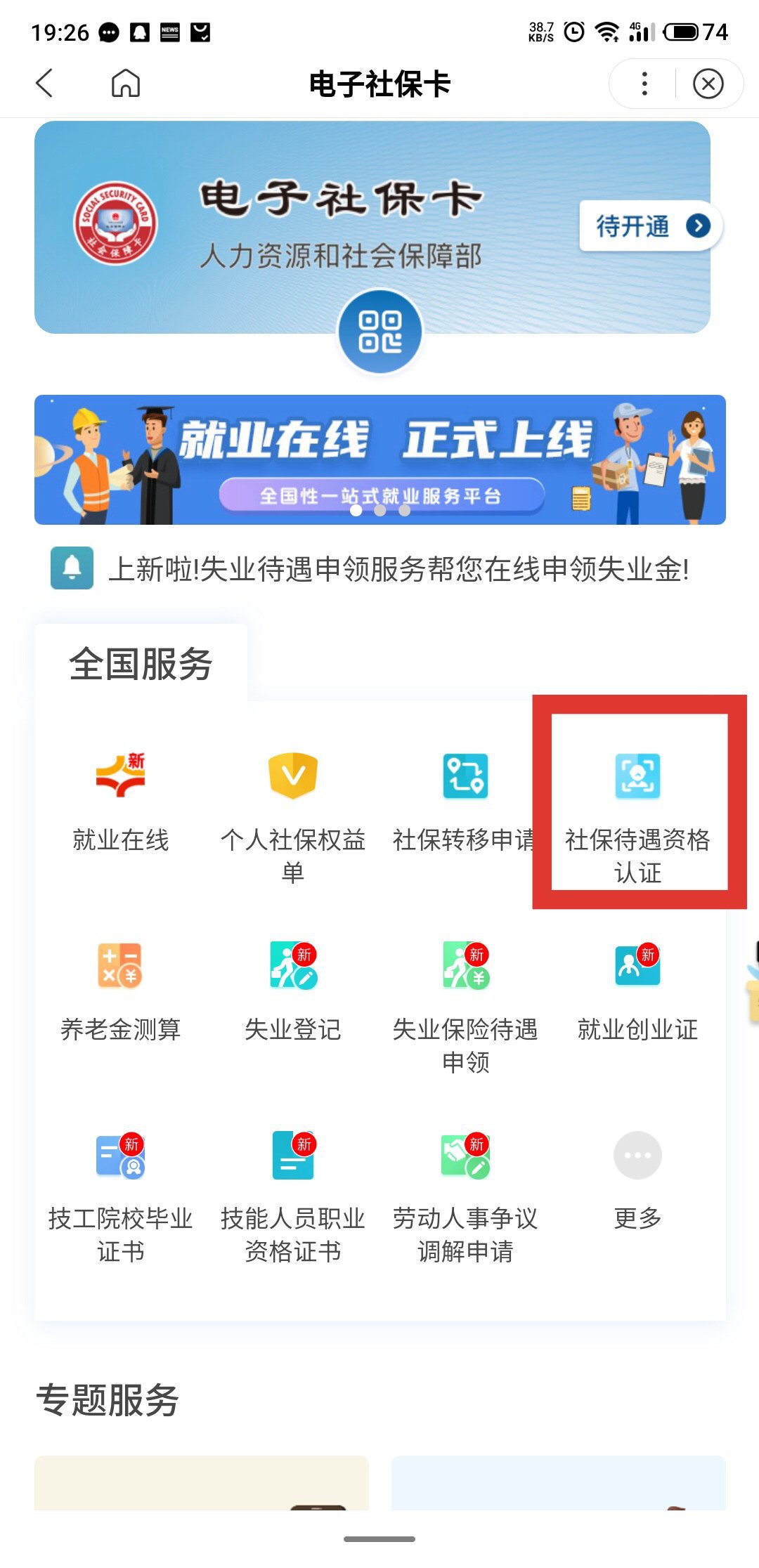Launch 养老金测算 calculator
The image size is (759, 1568).
click(120, 989)
